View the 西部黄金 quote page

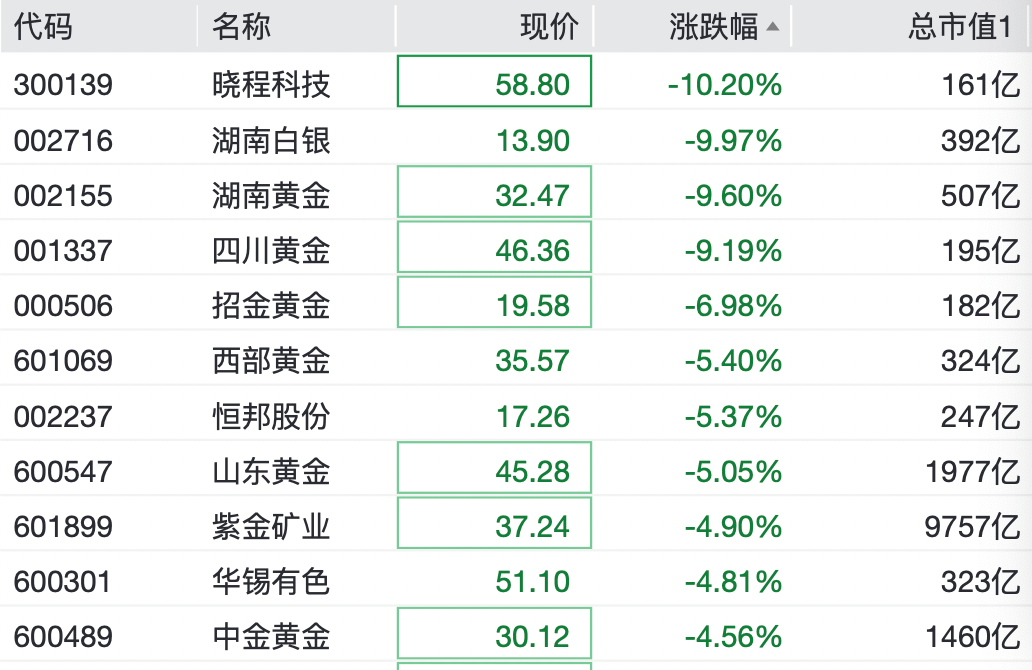click(271, 360)
